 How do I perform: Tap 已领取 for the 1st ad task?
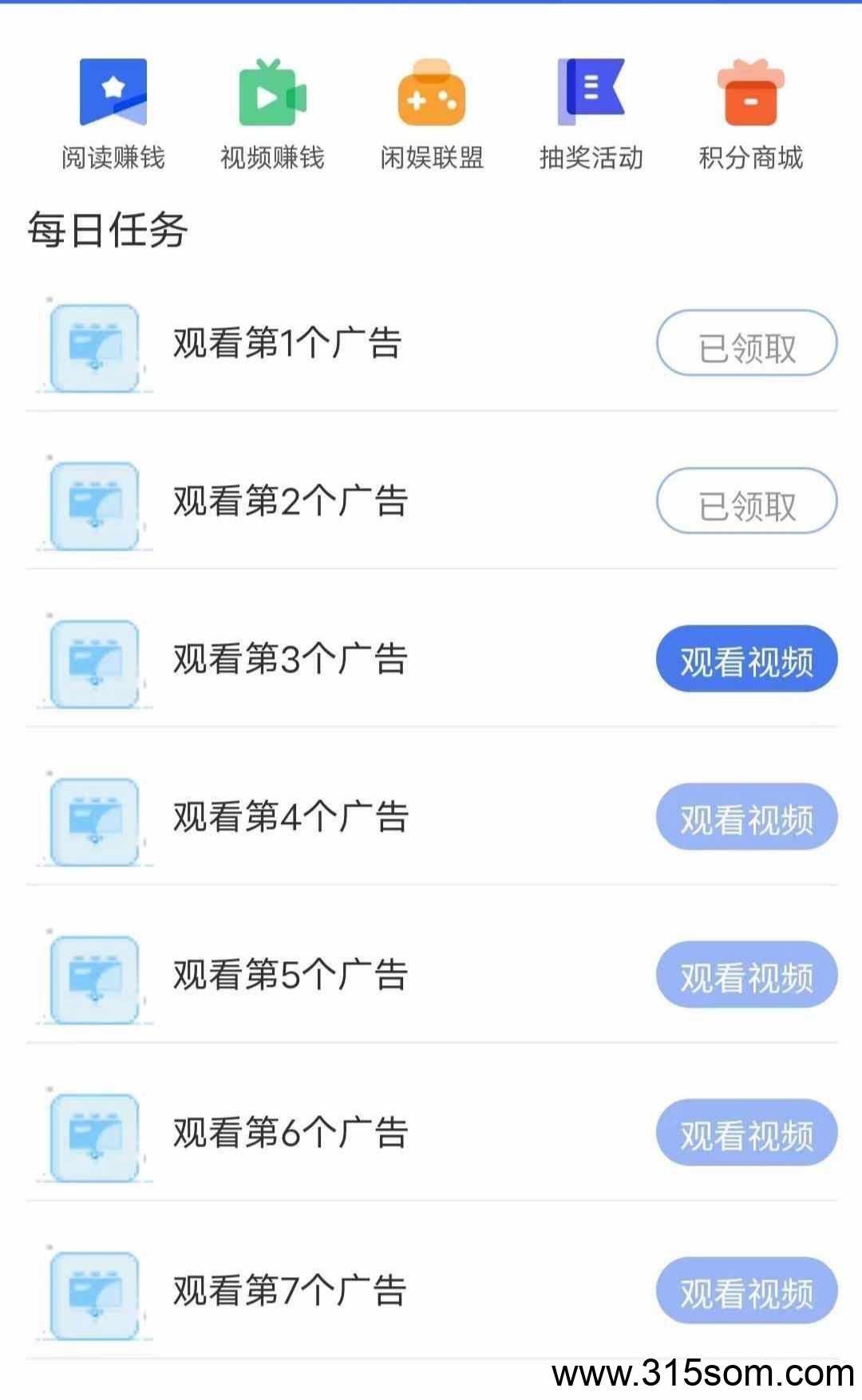[747, 343]
